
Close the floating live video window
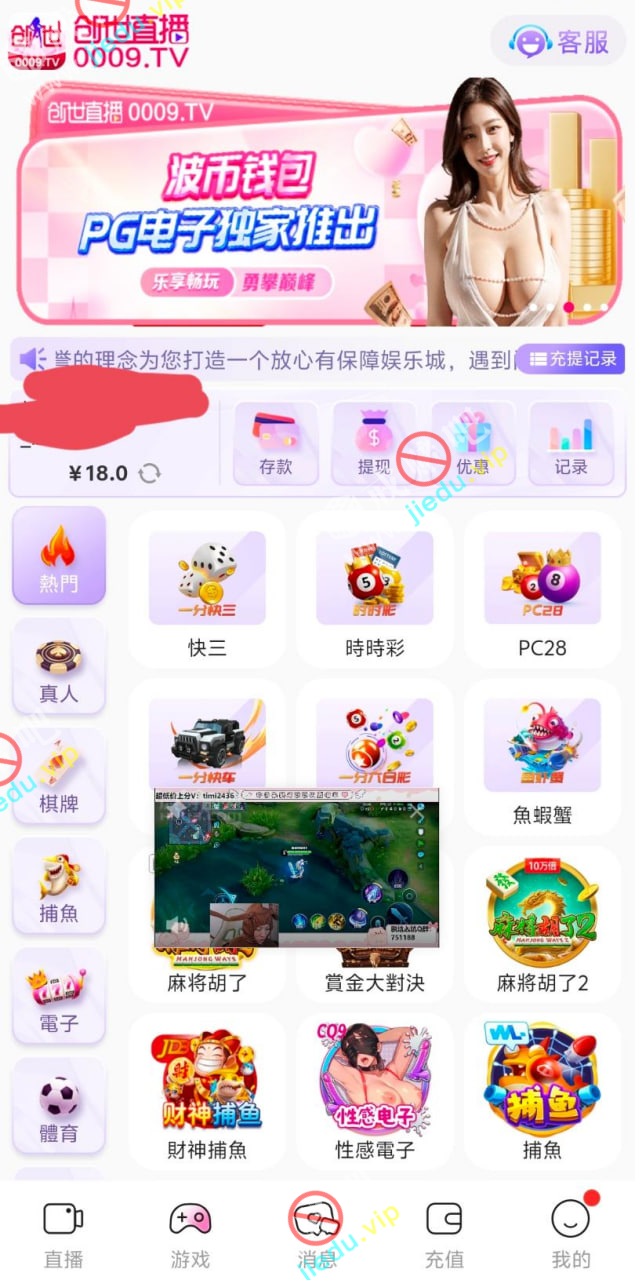point(417,813)
